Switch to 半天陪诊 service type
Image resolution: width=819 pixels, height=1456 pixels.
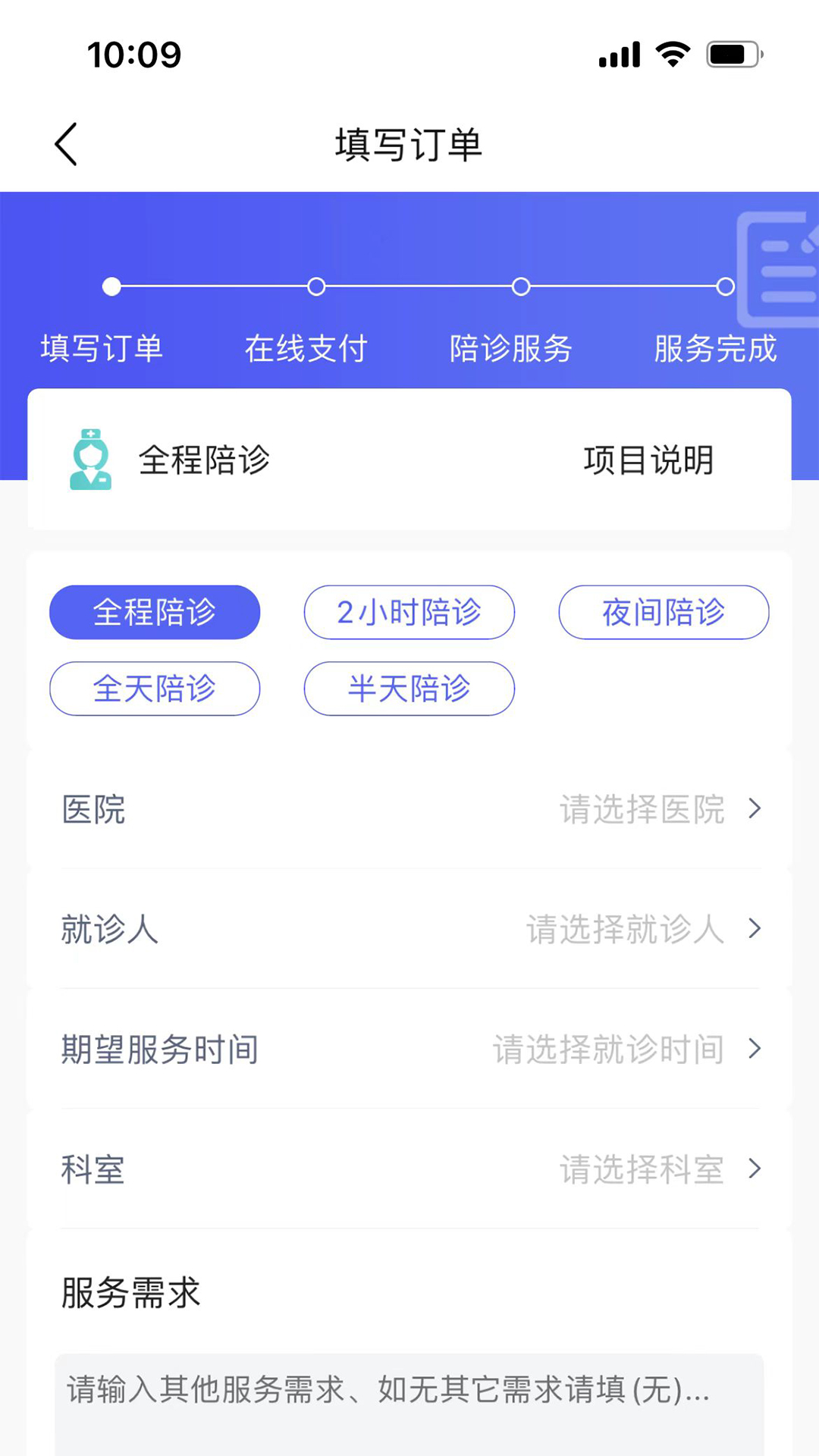(409, 689)
